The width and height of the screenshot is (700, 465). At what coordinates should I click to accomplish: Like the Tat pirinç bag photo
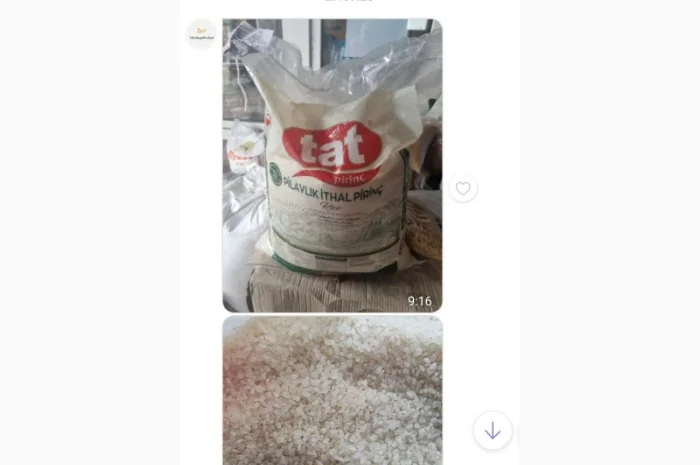coord(462,188)
